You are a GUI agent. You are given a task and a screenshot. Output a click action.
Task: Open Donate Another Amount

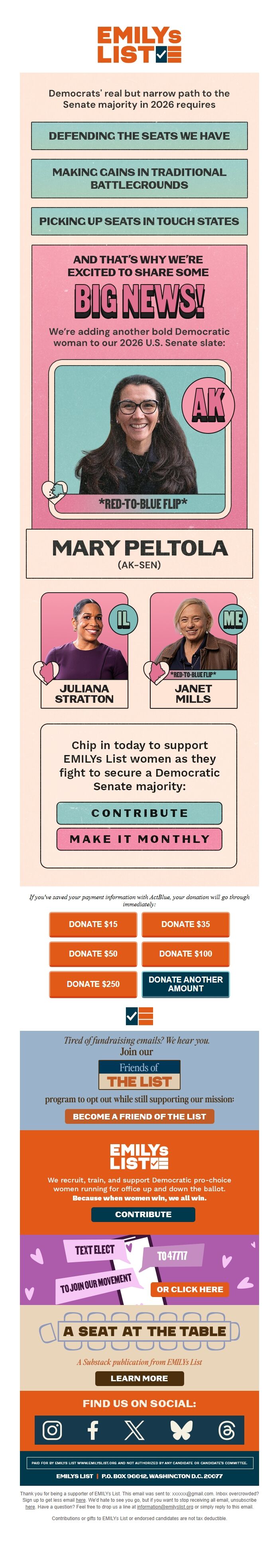[185, 984]
